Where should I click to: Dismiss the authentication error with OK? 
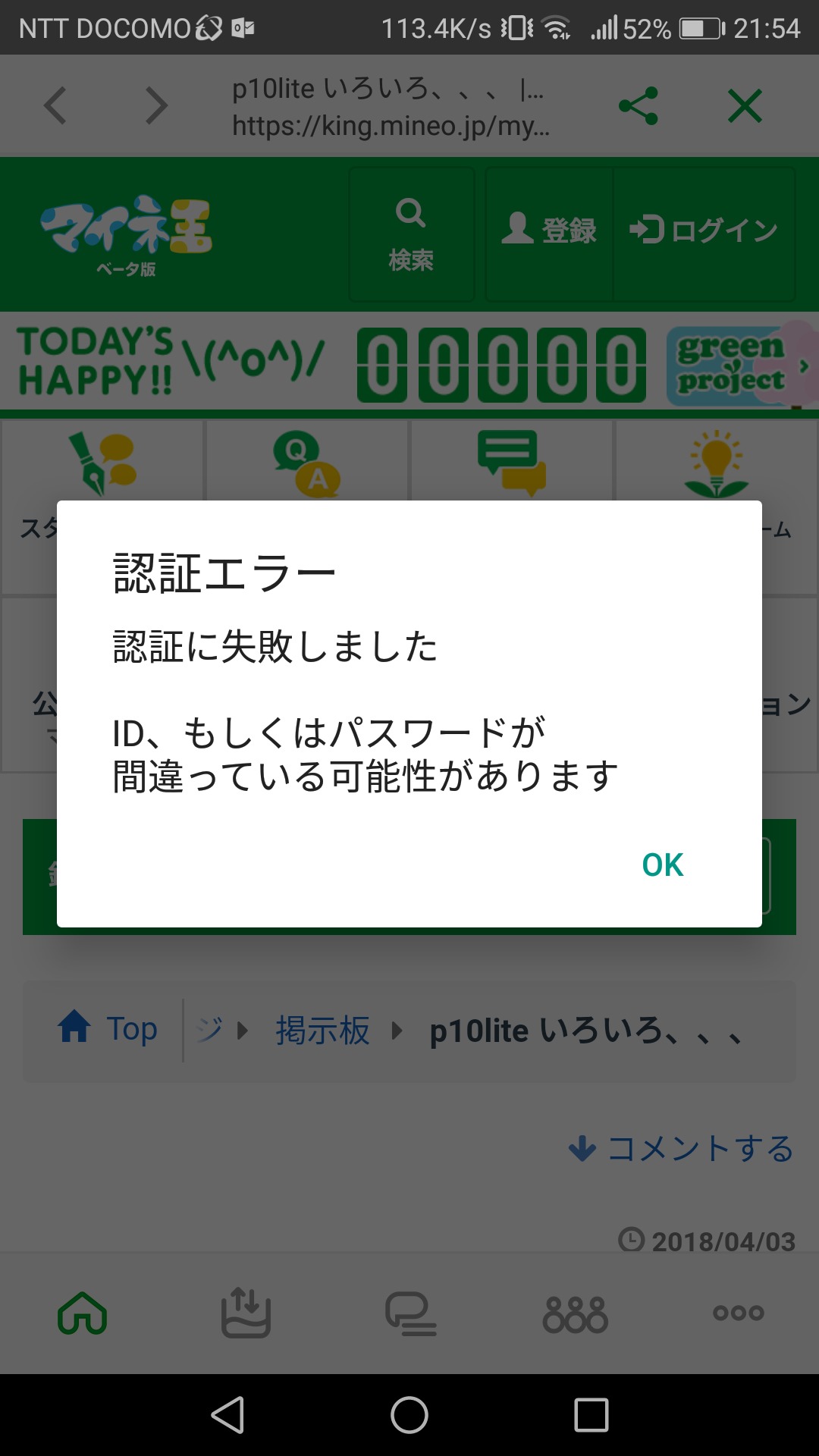(x=662, y=864)
